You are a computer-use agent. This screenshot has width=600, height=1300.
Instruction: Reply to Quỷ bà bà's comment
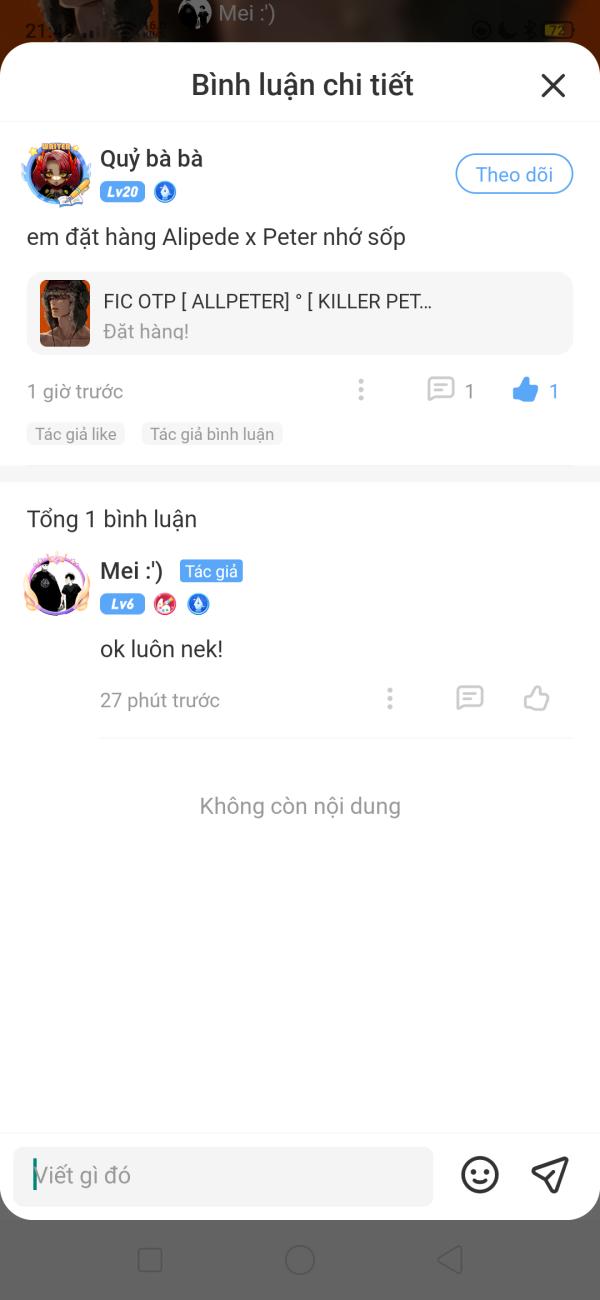click(x=441, y=390)
